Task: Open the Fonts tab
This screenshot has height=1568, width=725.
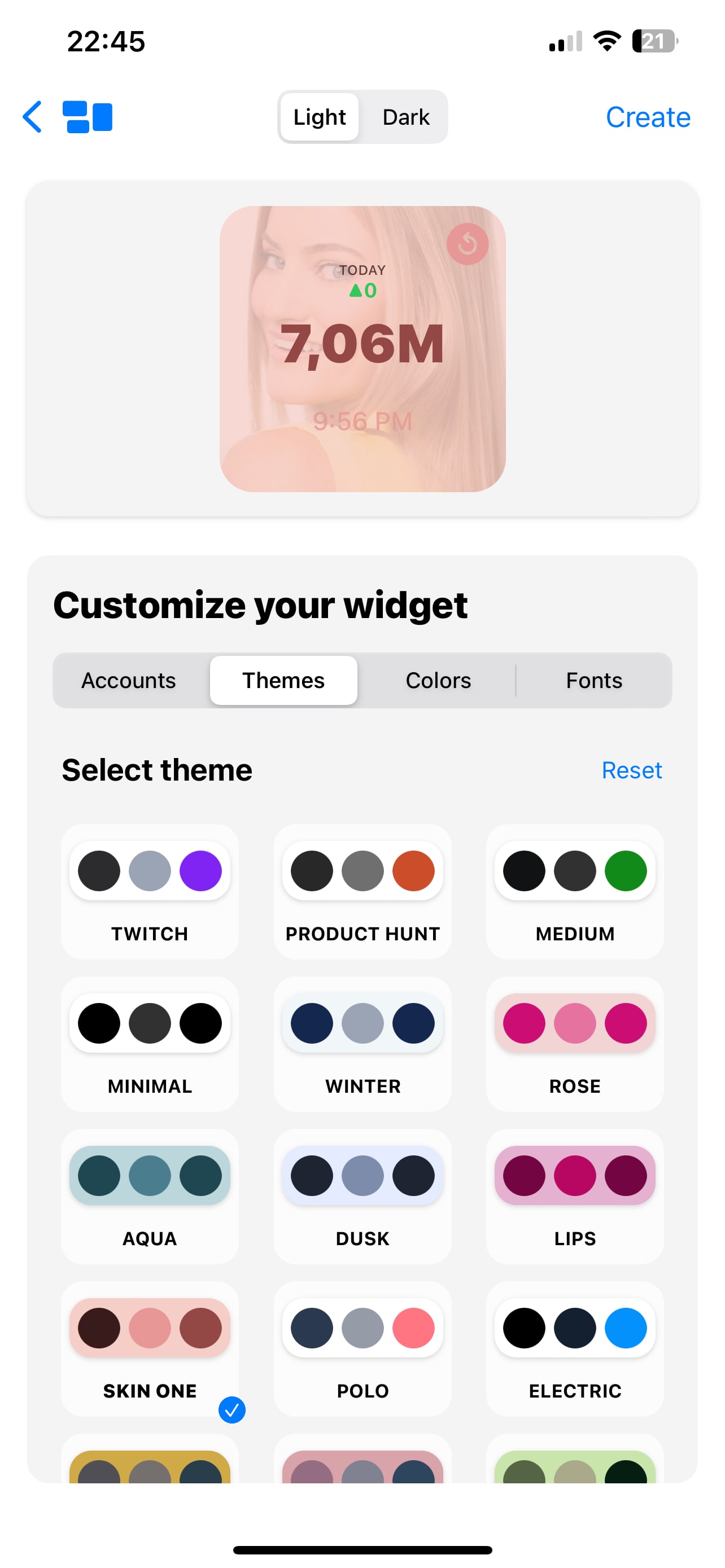Action: point(594,680)
